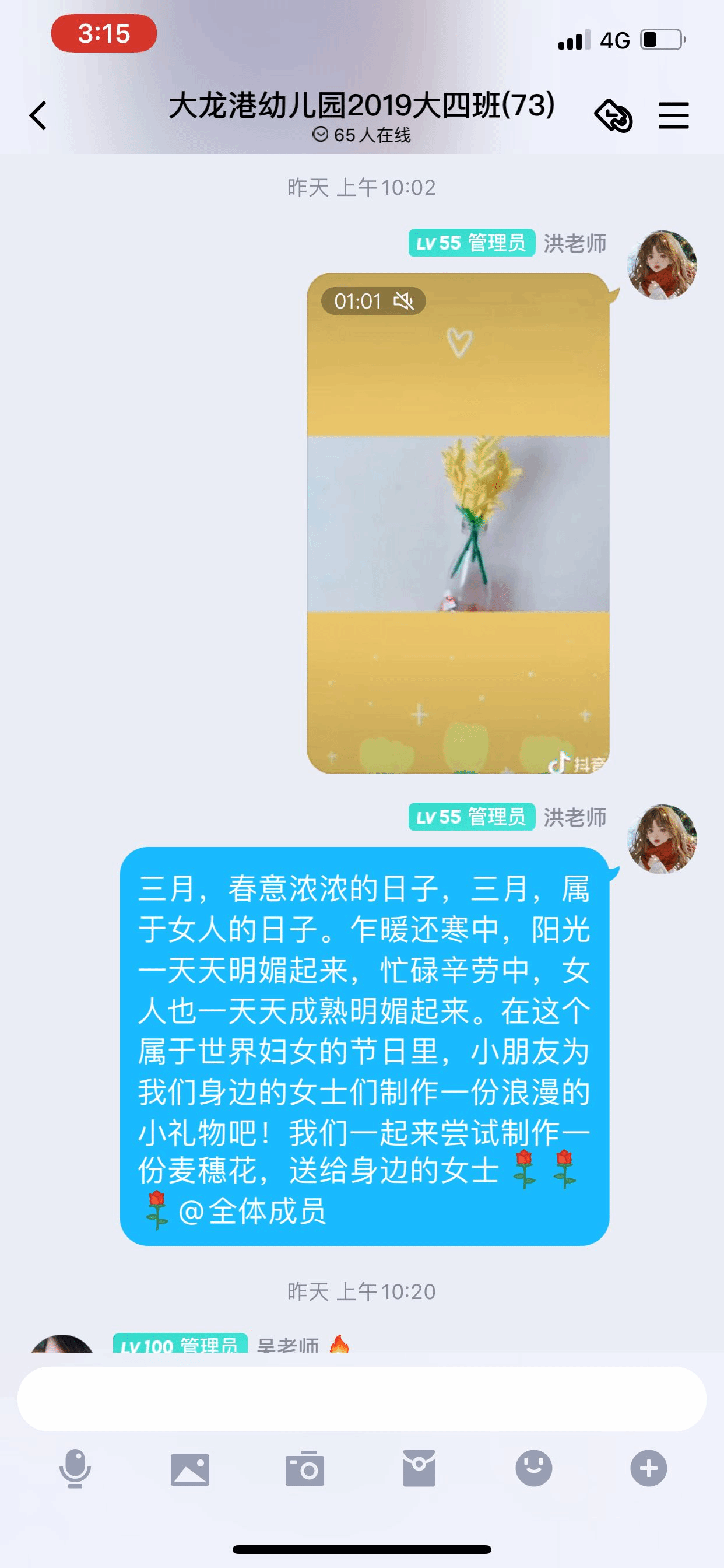Focus the message input box

pyautogui.click(x=361, y=1399)
